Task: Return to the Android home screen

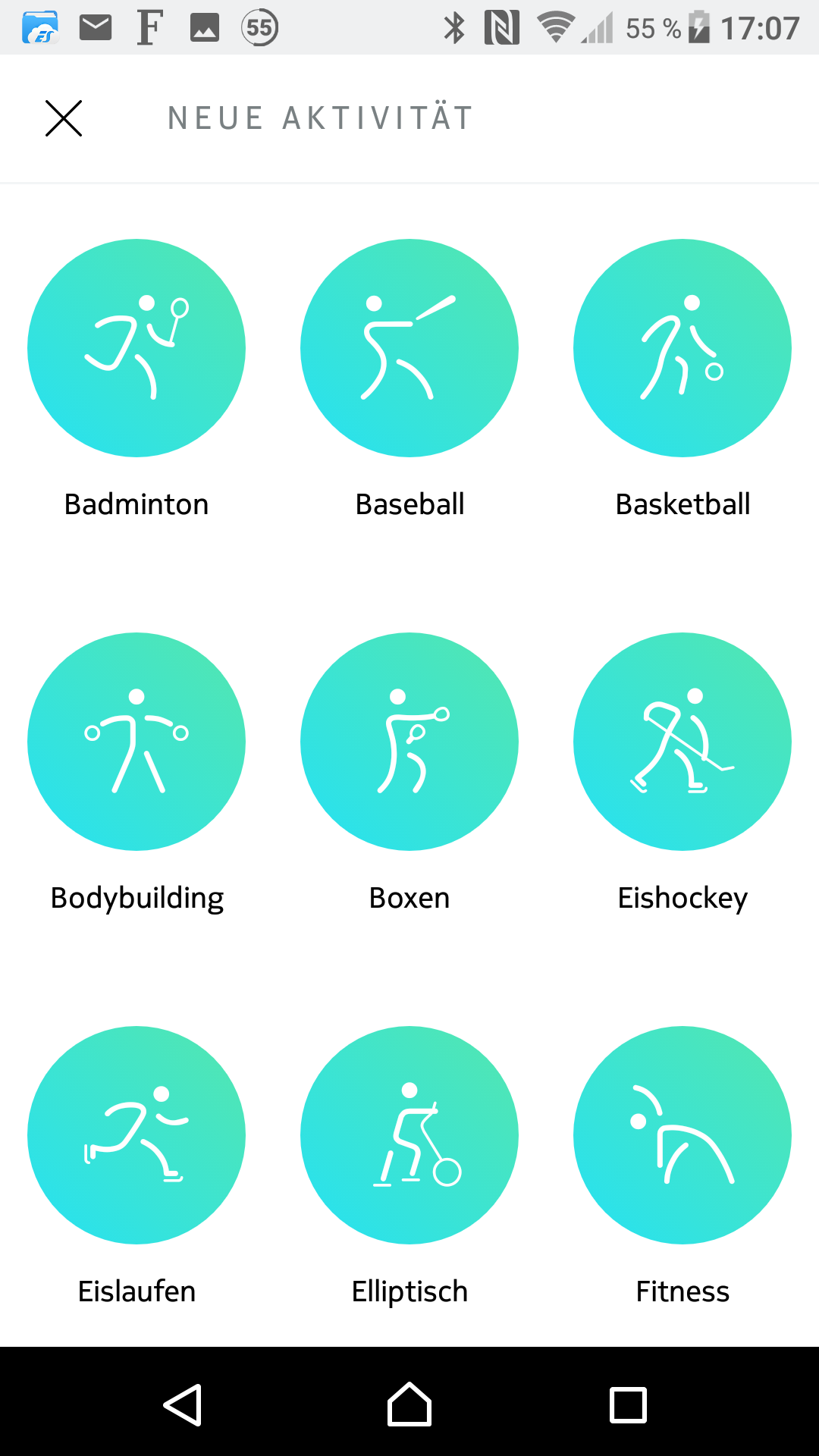Action: [x=409, y=1405]
